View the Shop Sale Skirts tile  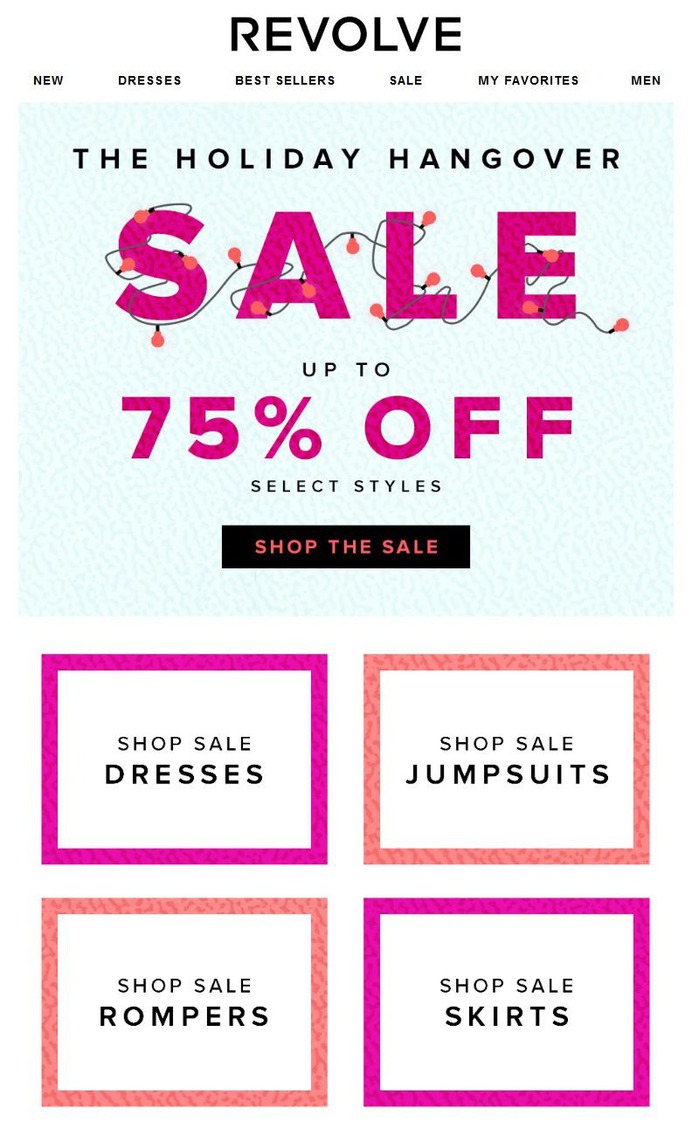(507, 1001)
